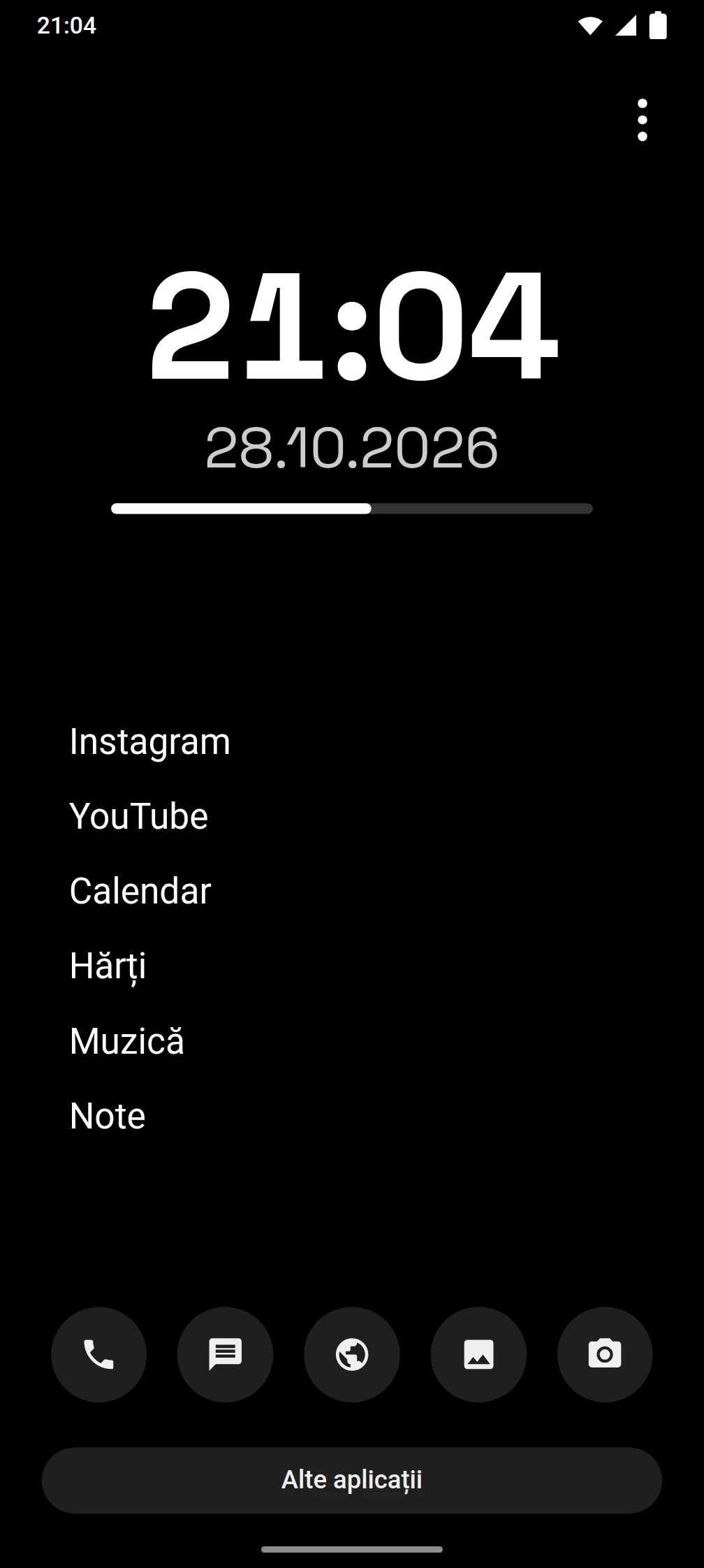
Task: Tap the 21:04 clock widget
Action: [x=353, y=326]
